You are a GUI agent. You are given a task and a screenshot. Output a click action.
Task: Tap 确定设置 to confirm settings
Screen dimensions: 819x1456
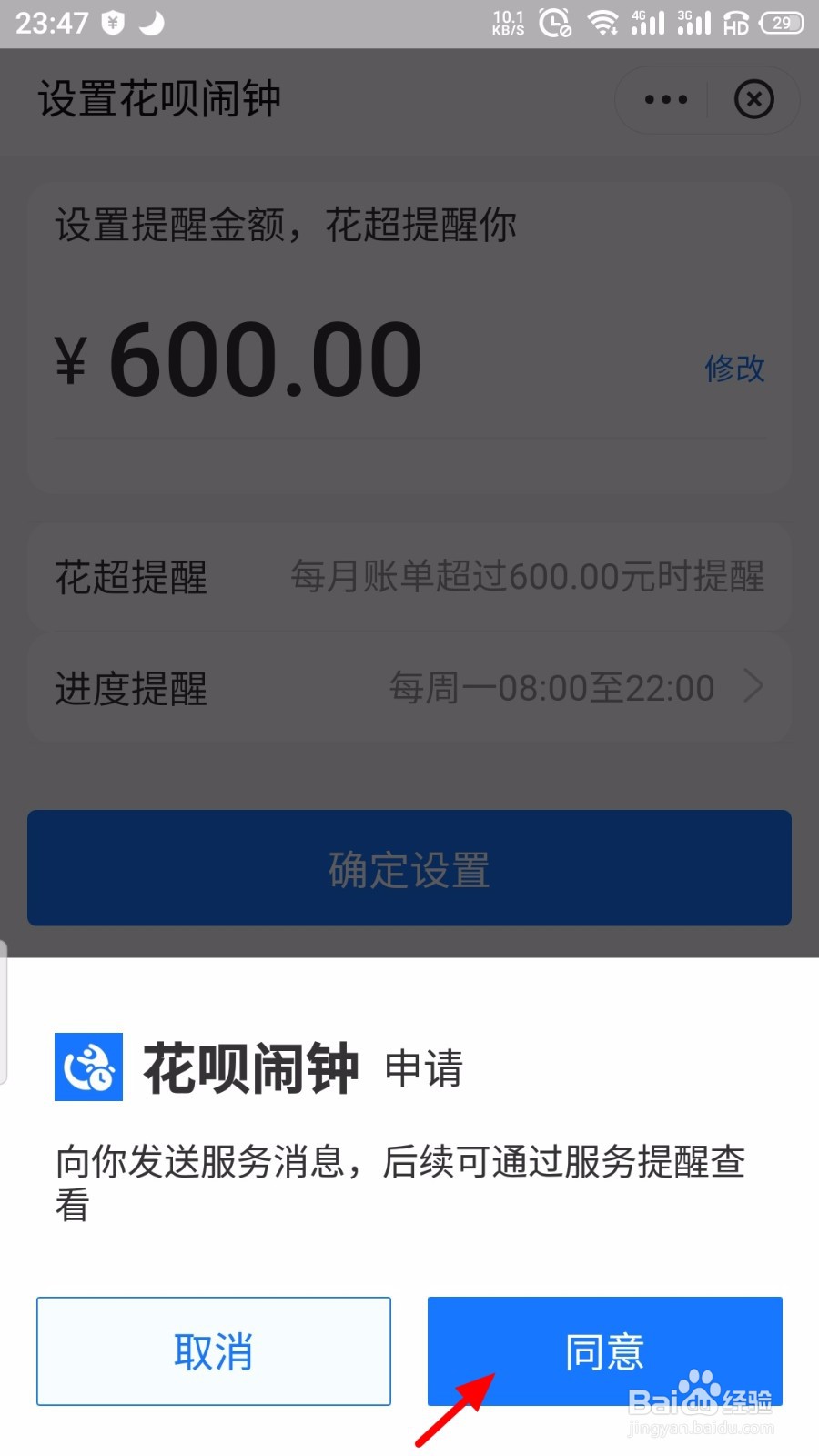click(408, 869)
